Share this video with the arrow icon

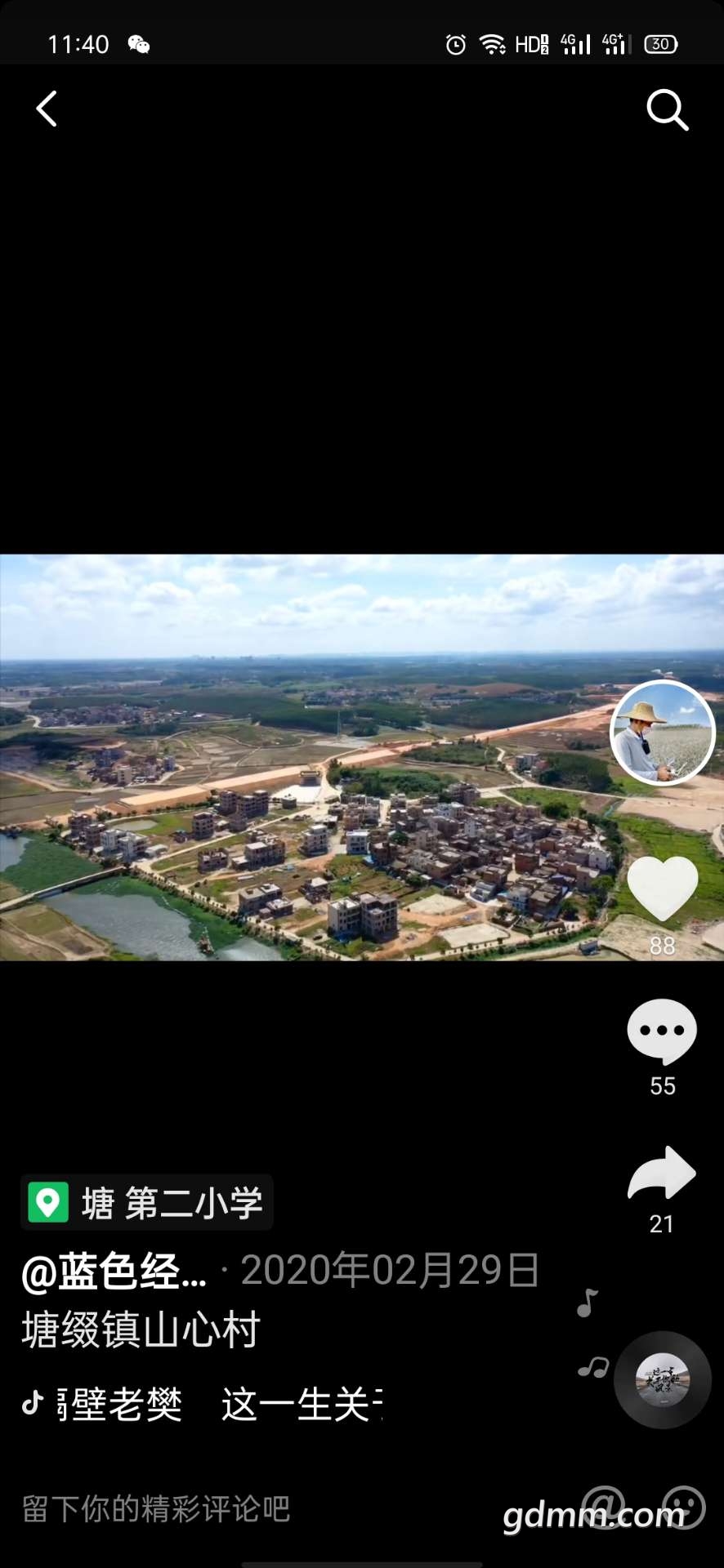[x=662, y=1174]
